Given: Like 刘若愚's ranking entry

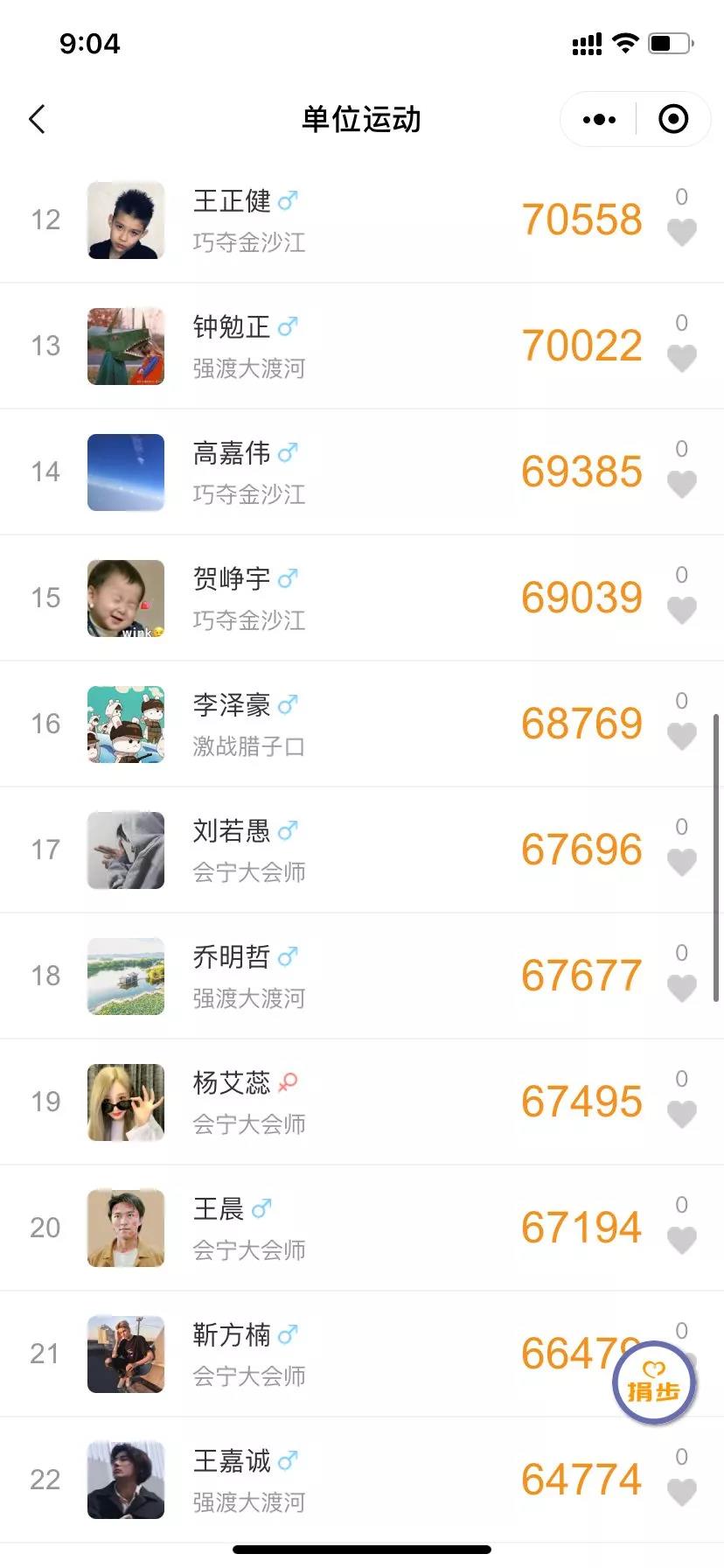Looking at the screenshot, I should 681,862.
